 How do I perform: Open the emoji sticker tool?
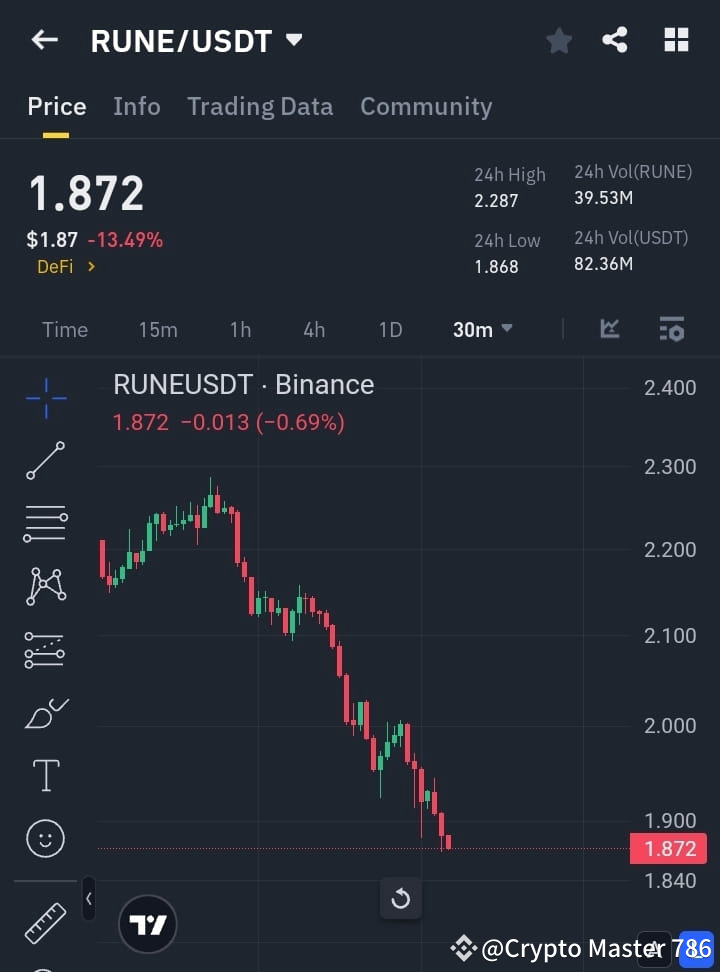click(x=45, y=838)
